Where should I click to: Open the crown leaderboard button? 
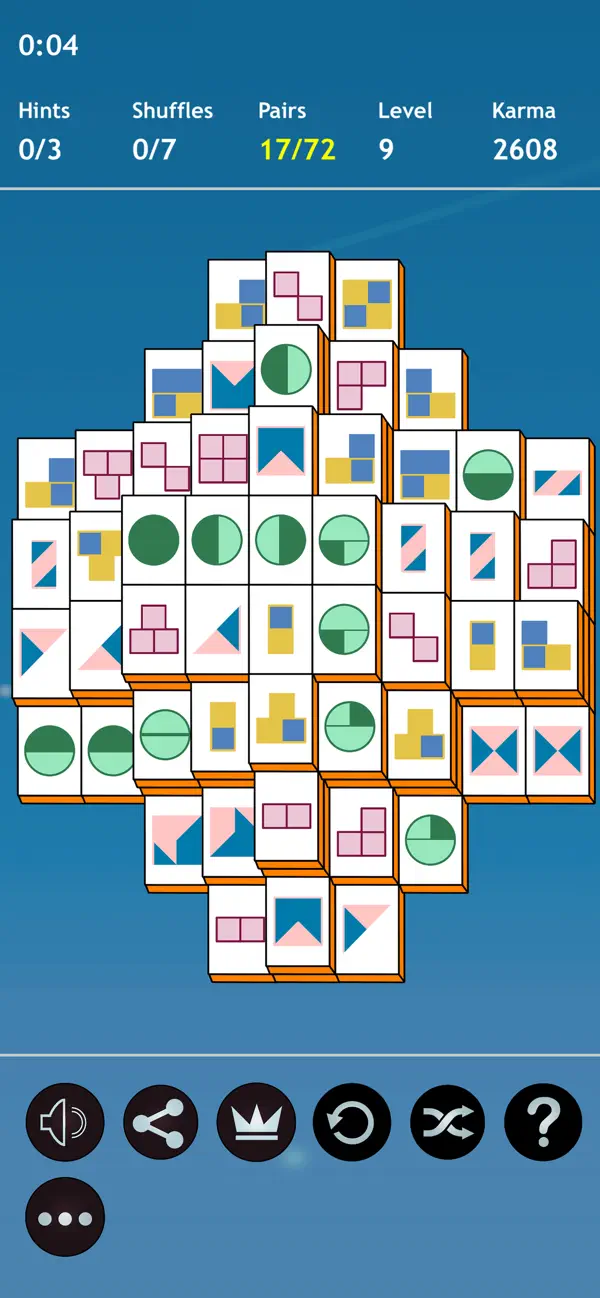[x=256, y=1122]
